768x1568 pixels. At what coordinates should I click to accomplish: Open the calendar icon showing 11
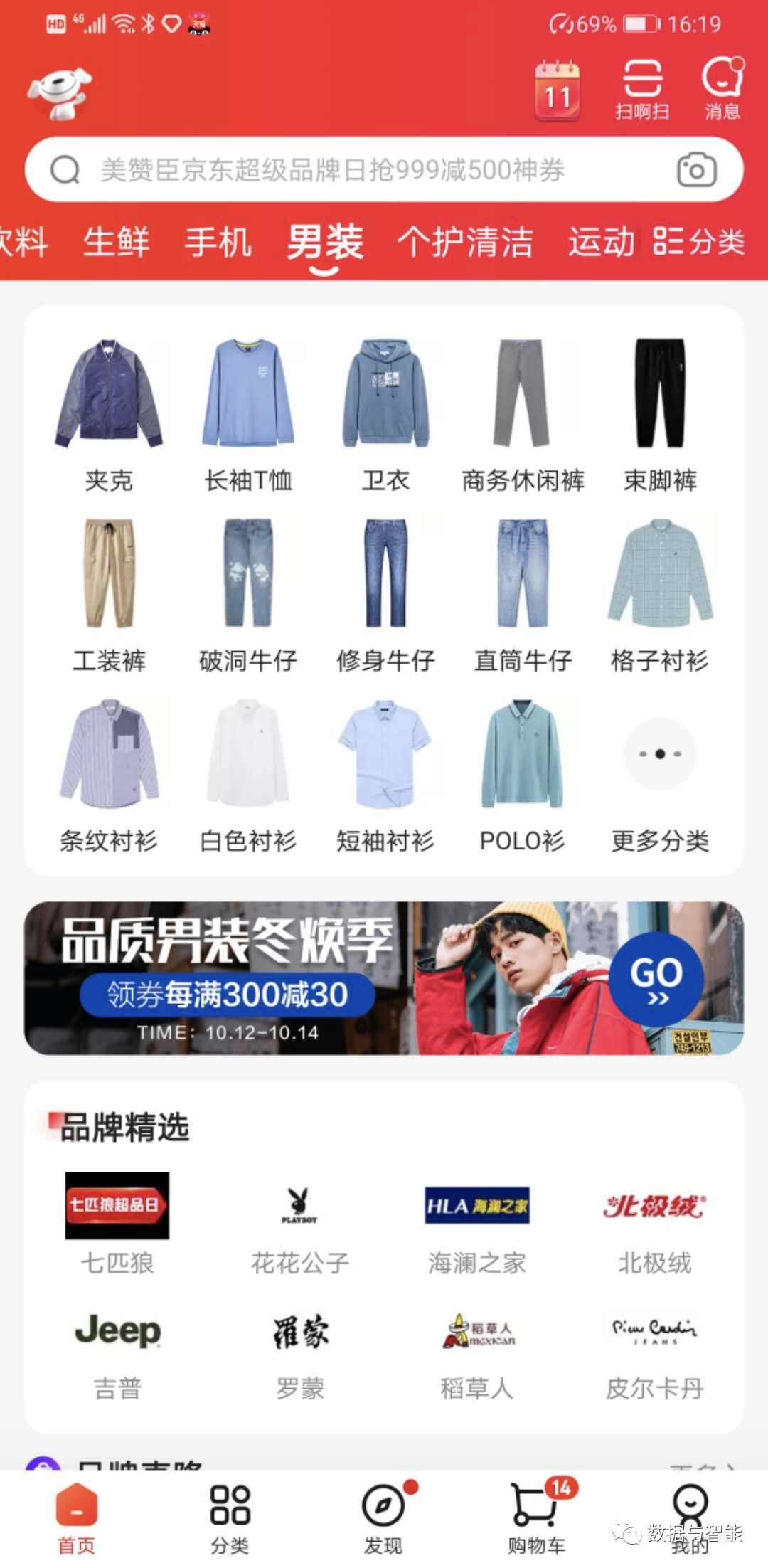[x=558, y=92]
